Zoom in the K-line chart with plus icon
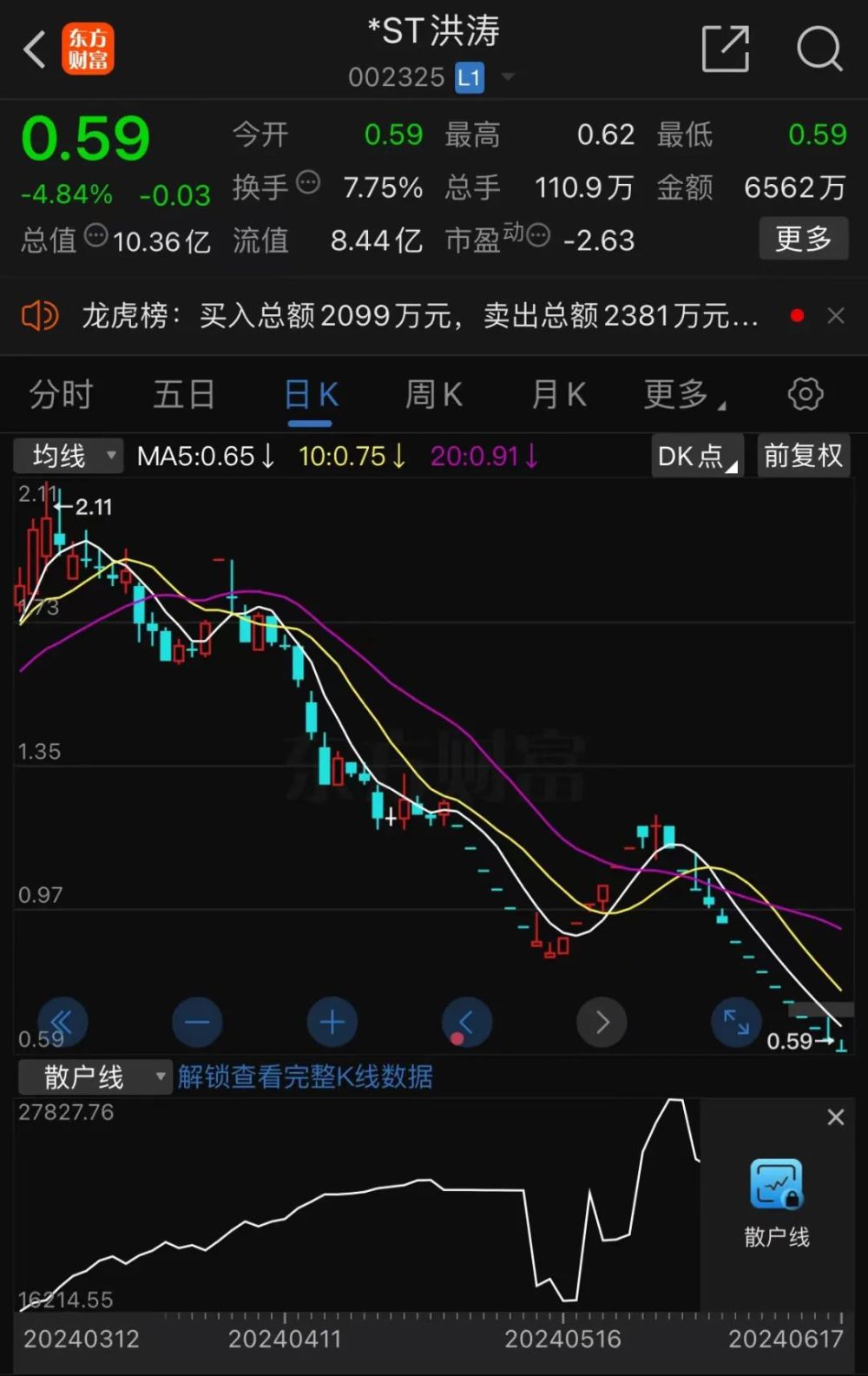 (331, 1022)
